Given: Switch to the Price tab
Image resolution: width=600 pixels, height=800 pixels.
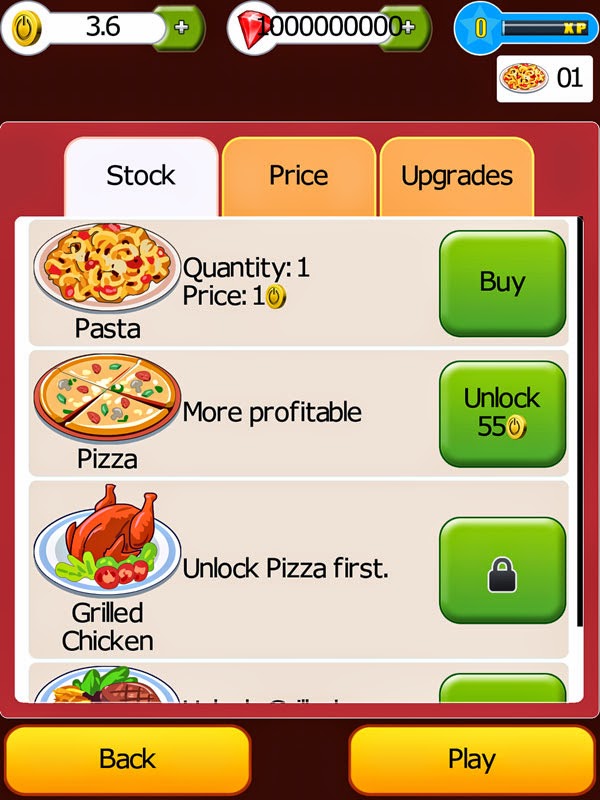Looking at the screenshot, I should (x=299, y=176).
